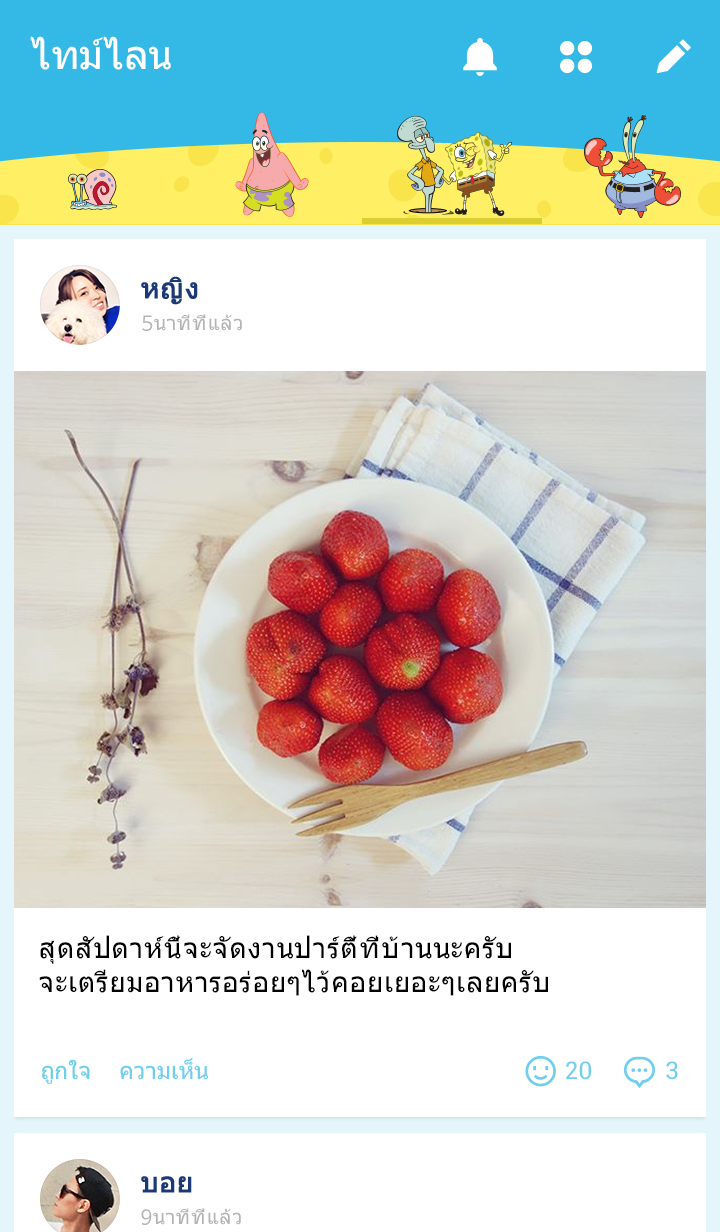Viewport: 720px width, 1232px height.
Task: Switch to the Patrick Star tab
Action: [x=270, y=168]
